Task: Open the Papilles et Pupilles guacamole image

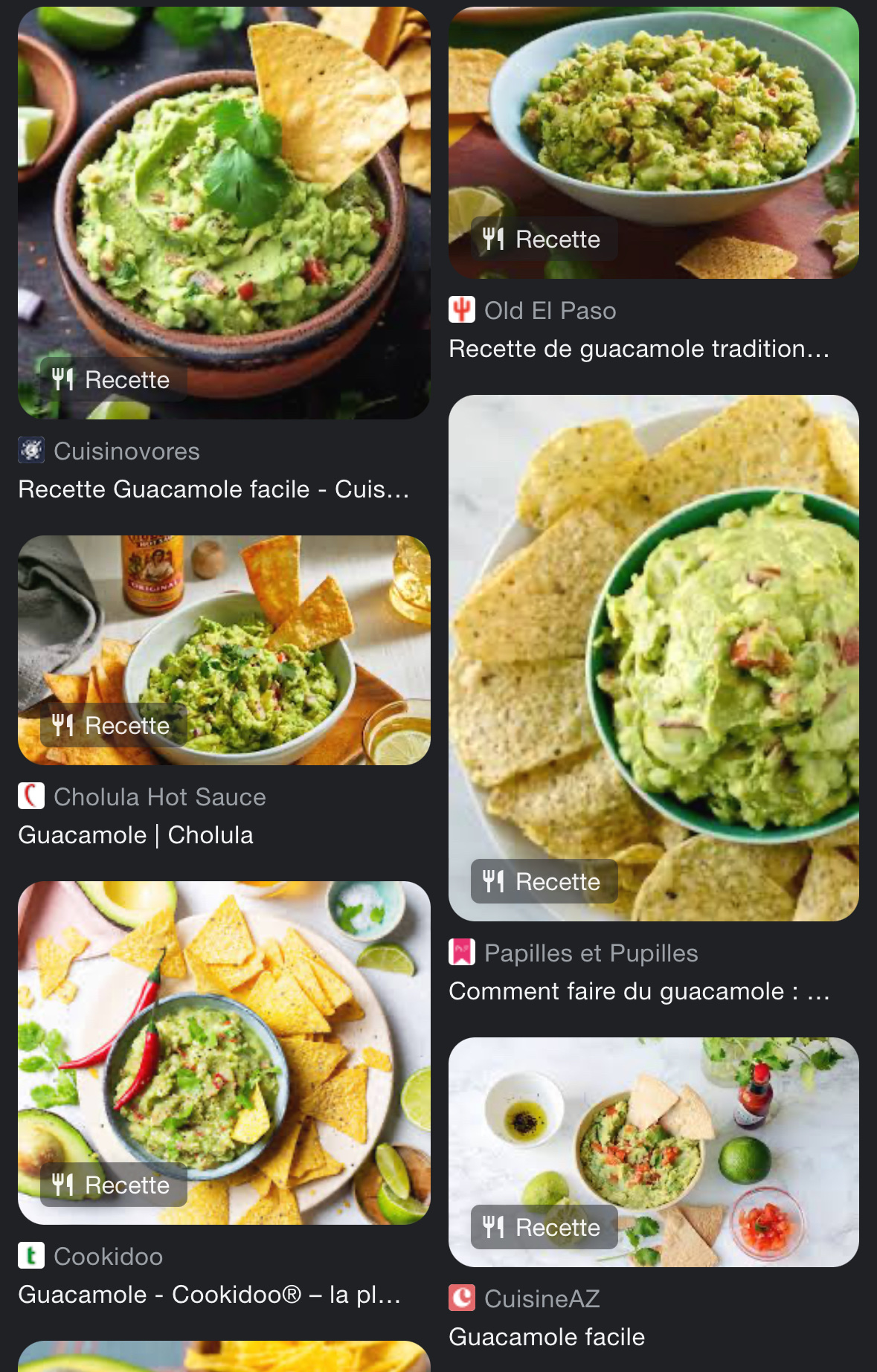Action: tap(653, 657)
